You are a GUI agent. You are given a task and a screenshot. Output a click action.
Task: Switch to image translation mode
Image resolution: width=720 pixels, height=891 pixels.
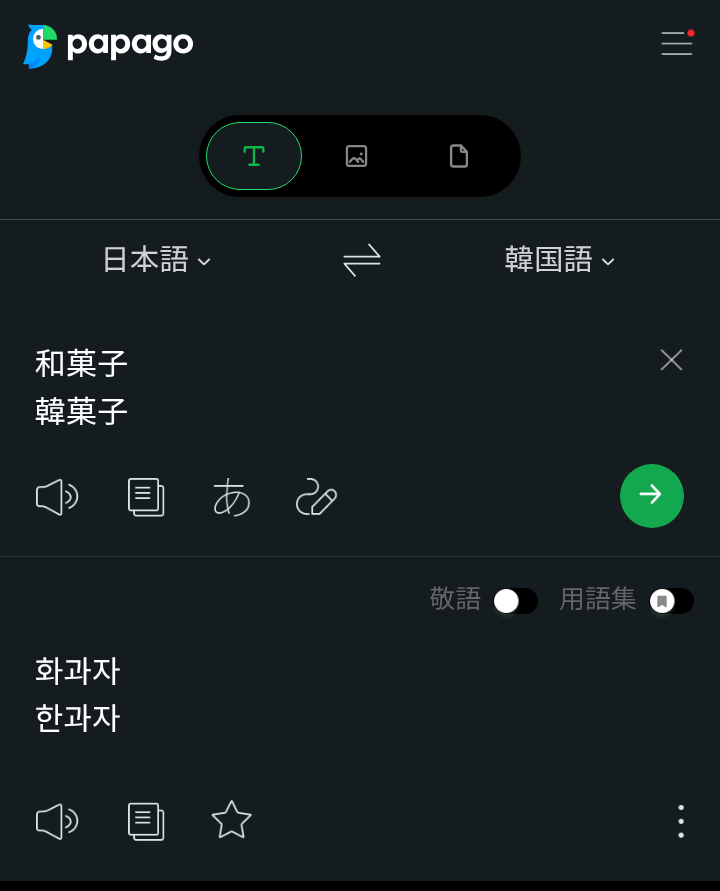356,156
